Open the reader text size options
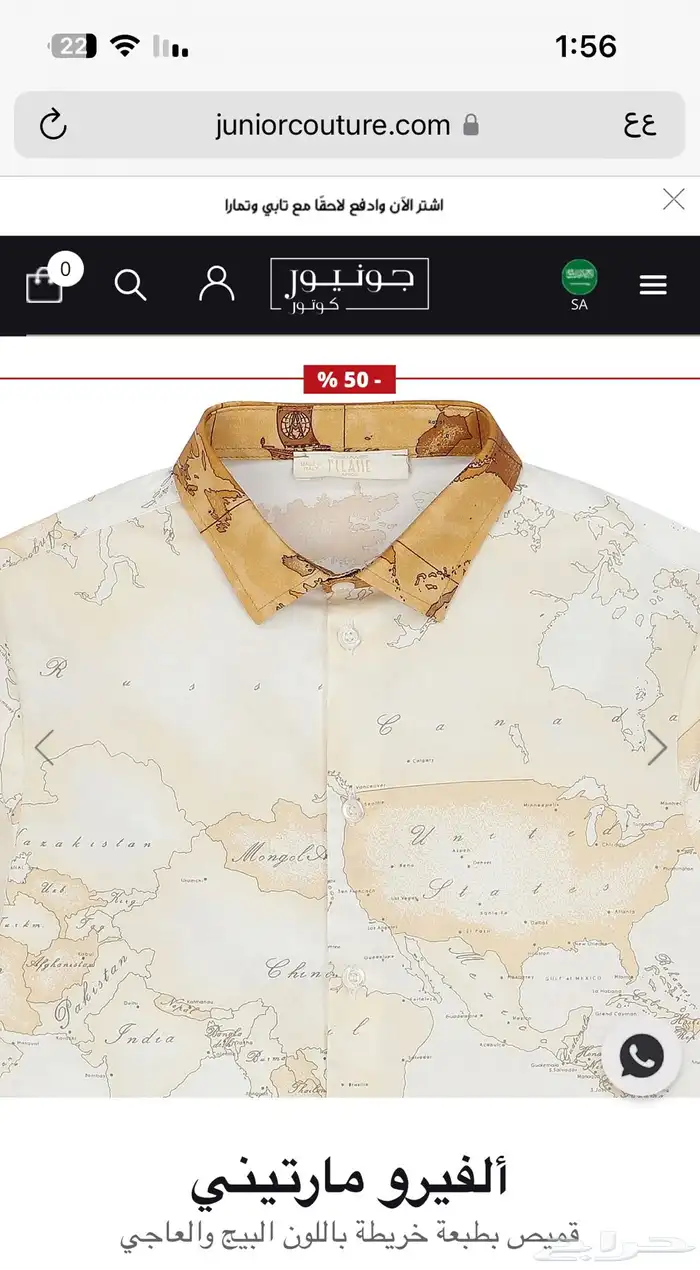The width and height of the screenshot is (700, 1270). tap(639, 125)
